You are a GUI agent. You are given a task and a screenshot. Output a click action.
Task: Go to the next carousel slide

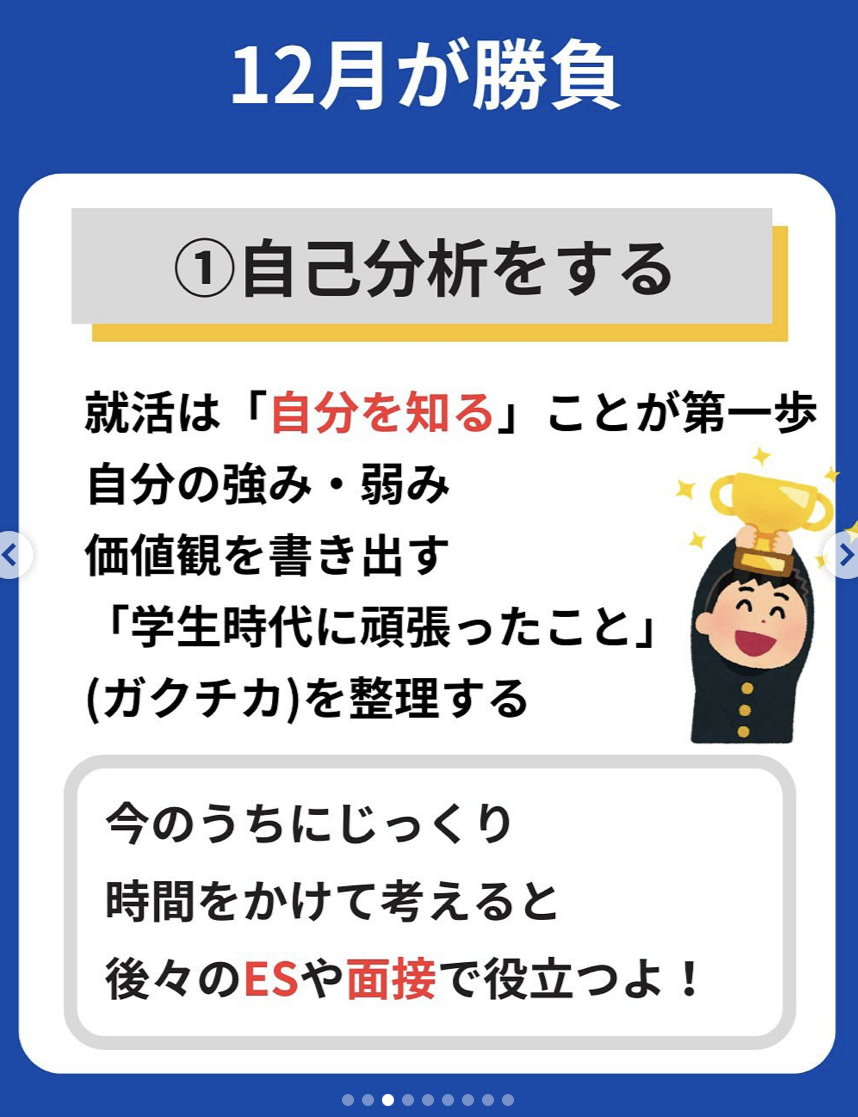tap(844, 554)
